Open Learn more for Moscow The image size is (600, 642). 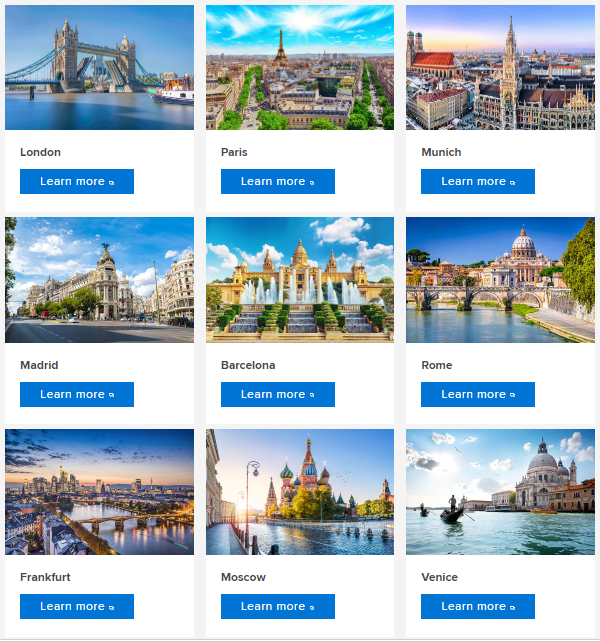pos(277,606)
